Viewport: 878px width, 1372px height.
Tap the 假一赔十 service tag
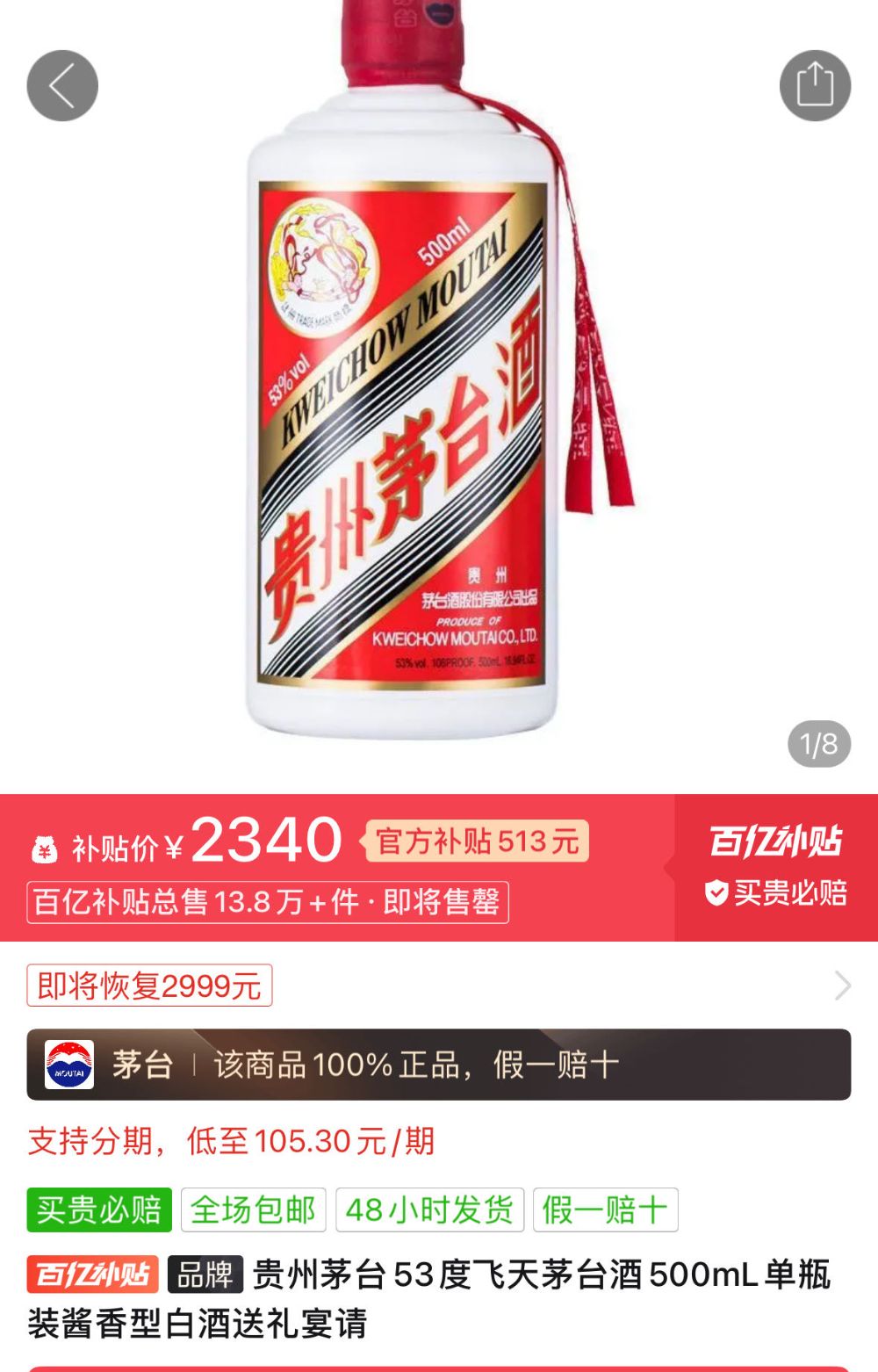point(605,1210)
